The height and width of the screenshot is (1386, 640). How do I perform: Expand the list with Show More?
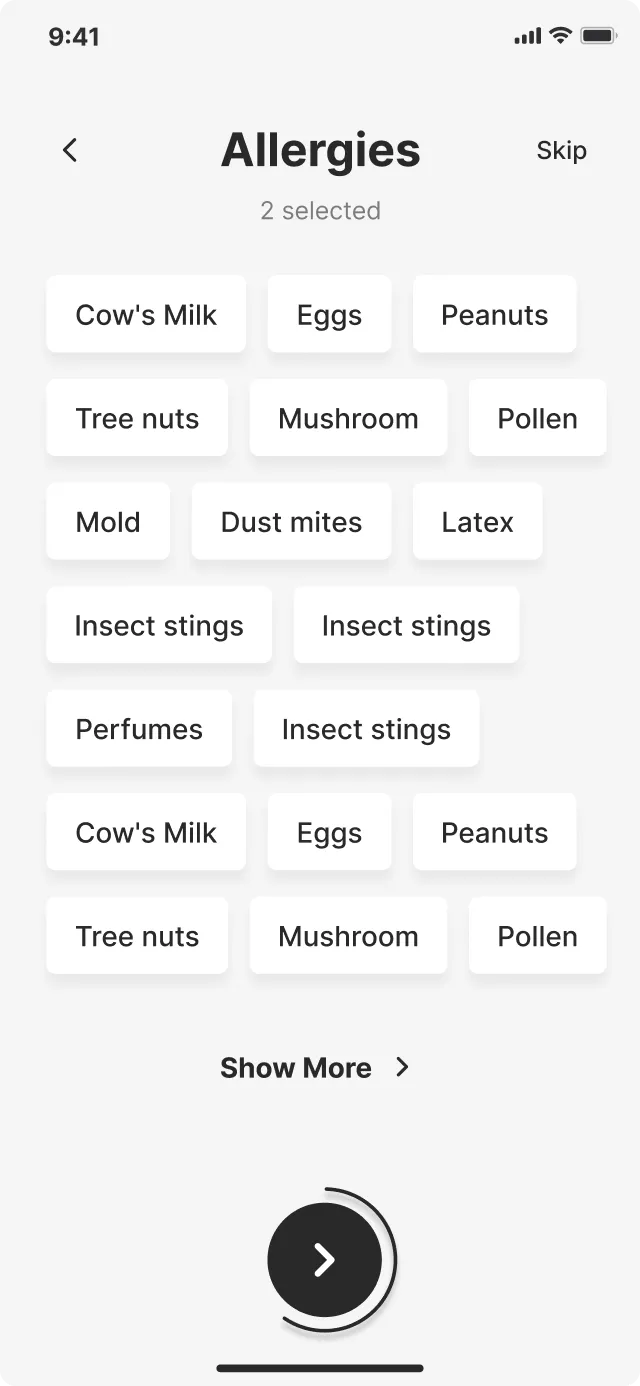[x=315, y=1067]
